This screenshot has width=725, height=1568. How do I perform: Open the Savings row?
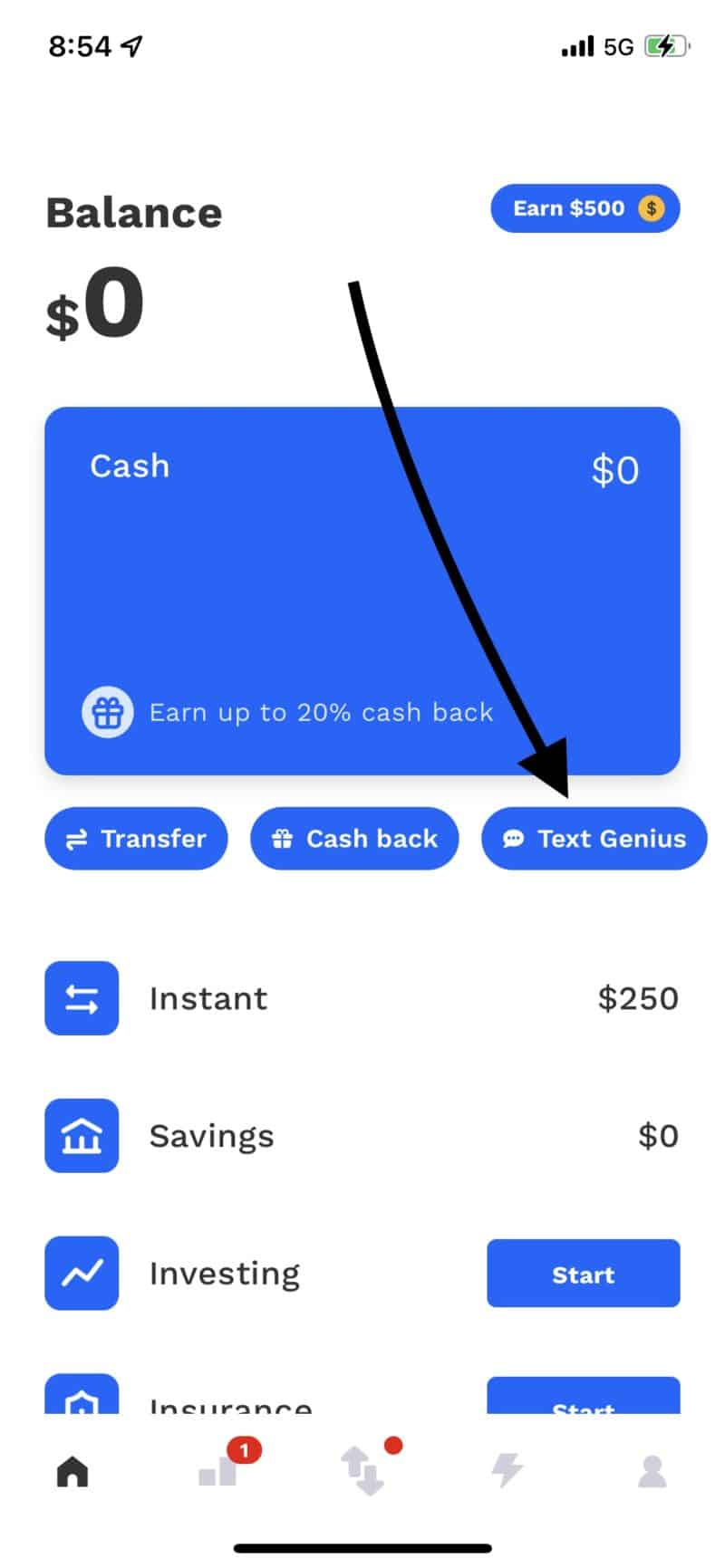[x=362, y=1136]
